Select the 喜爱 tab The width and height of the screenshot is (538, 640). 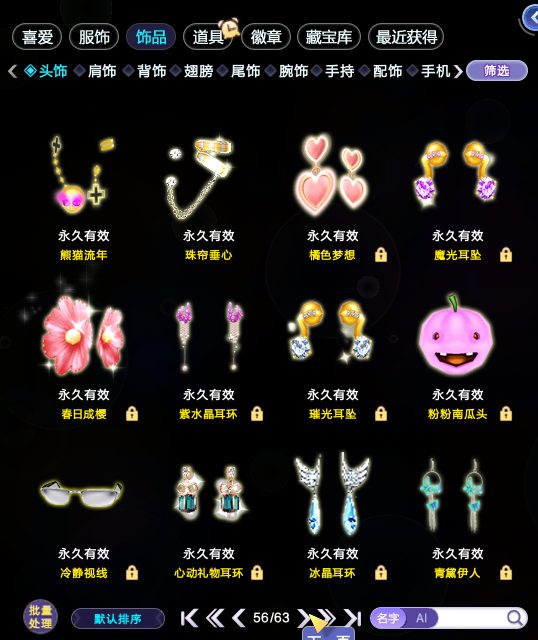coord(37,37)
